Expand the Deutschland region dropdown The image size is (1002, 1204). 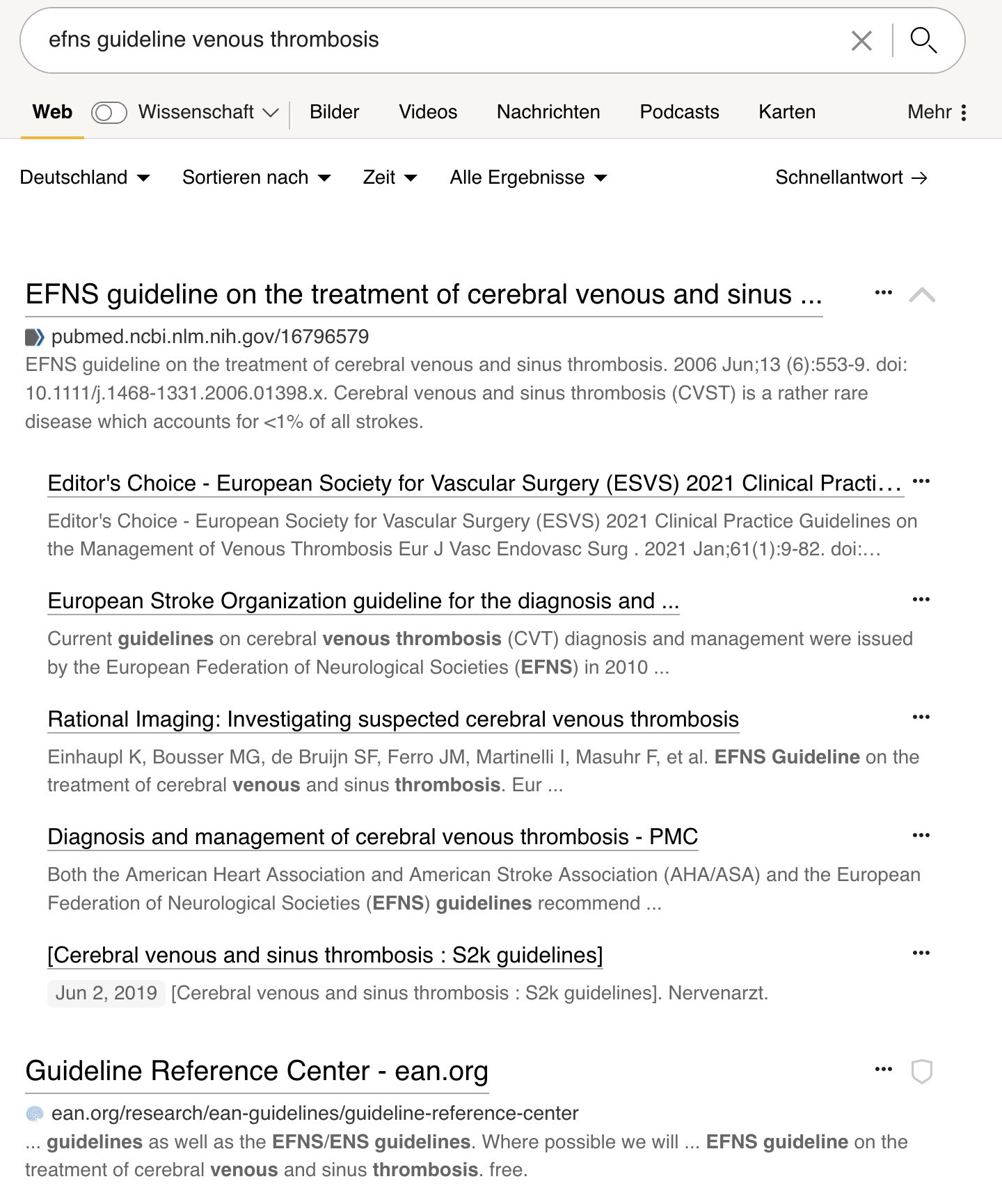[x=84, y=177]
